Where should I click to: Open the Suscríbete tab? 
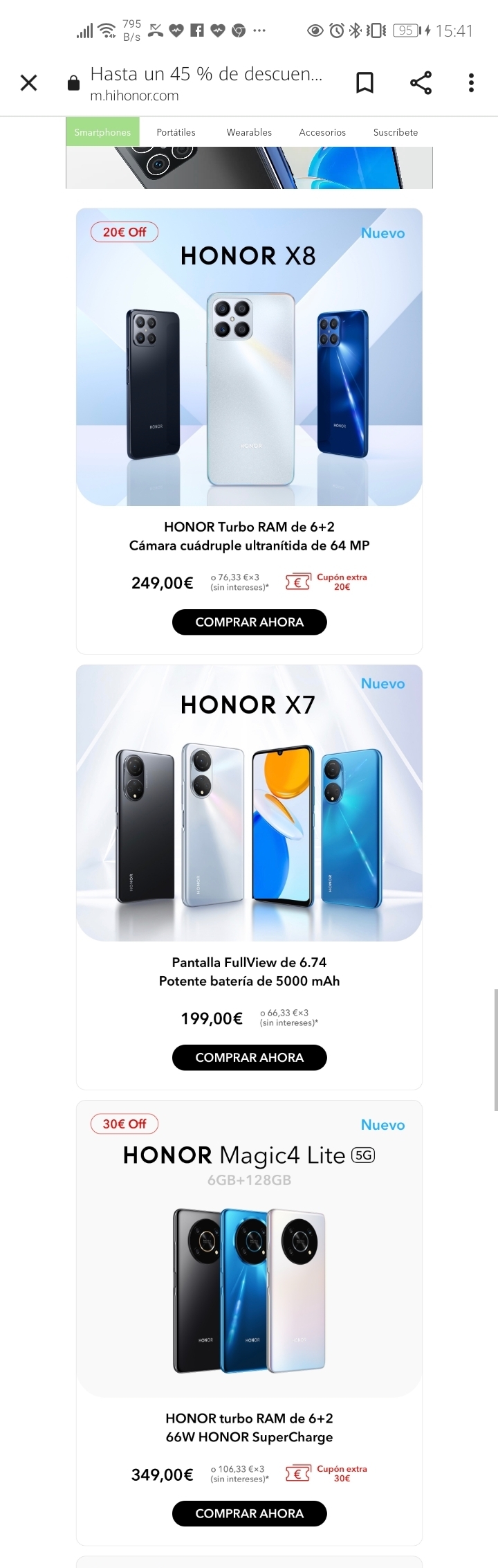click(396, 132)
